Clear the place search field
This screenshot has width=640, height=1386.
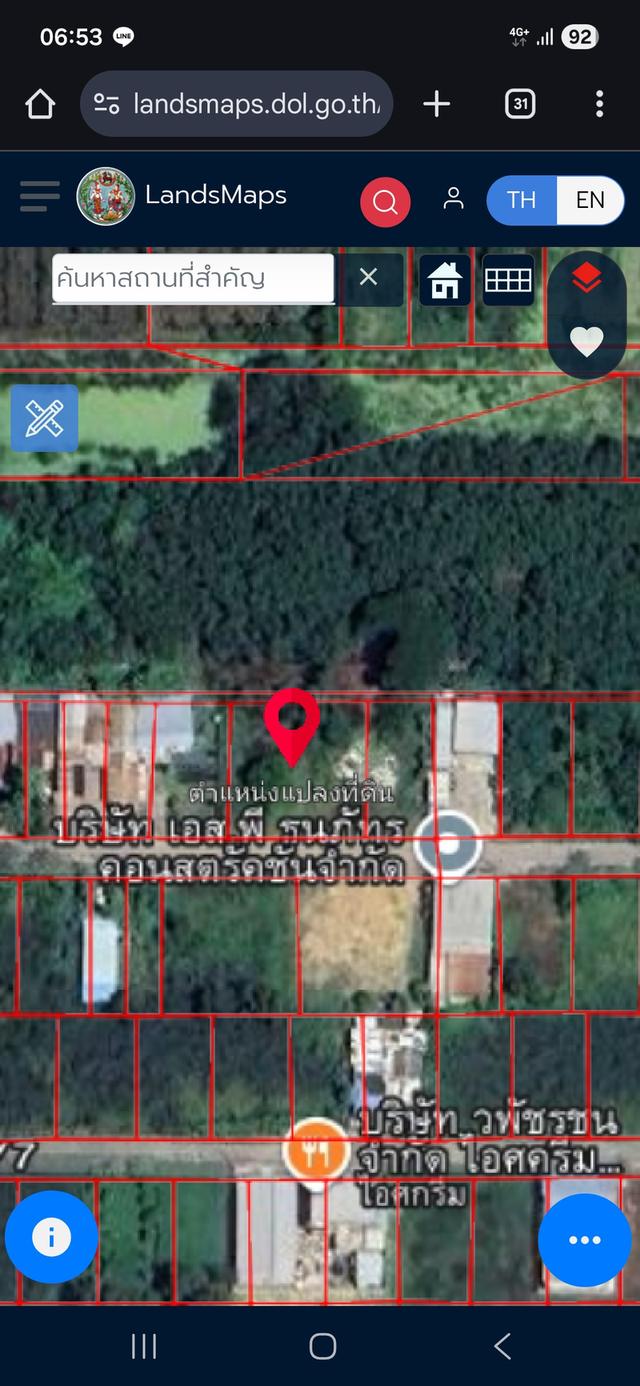368,278
